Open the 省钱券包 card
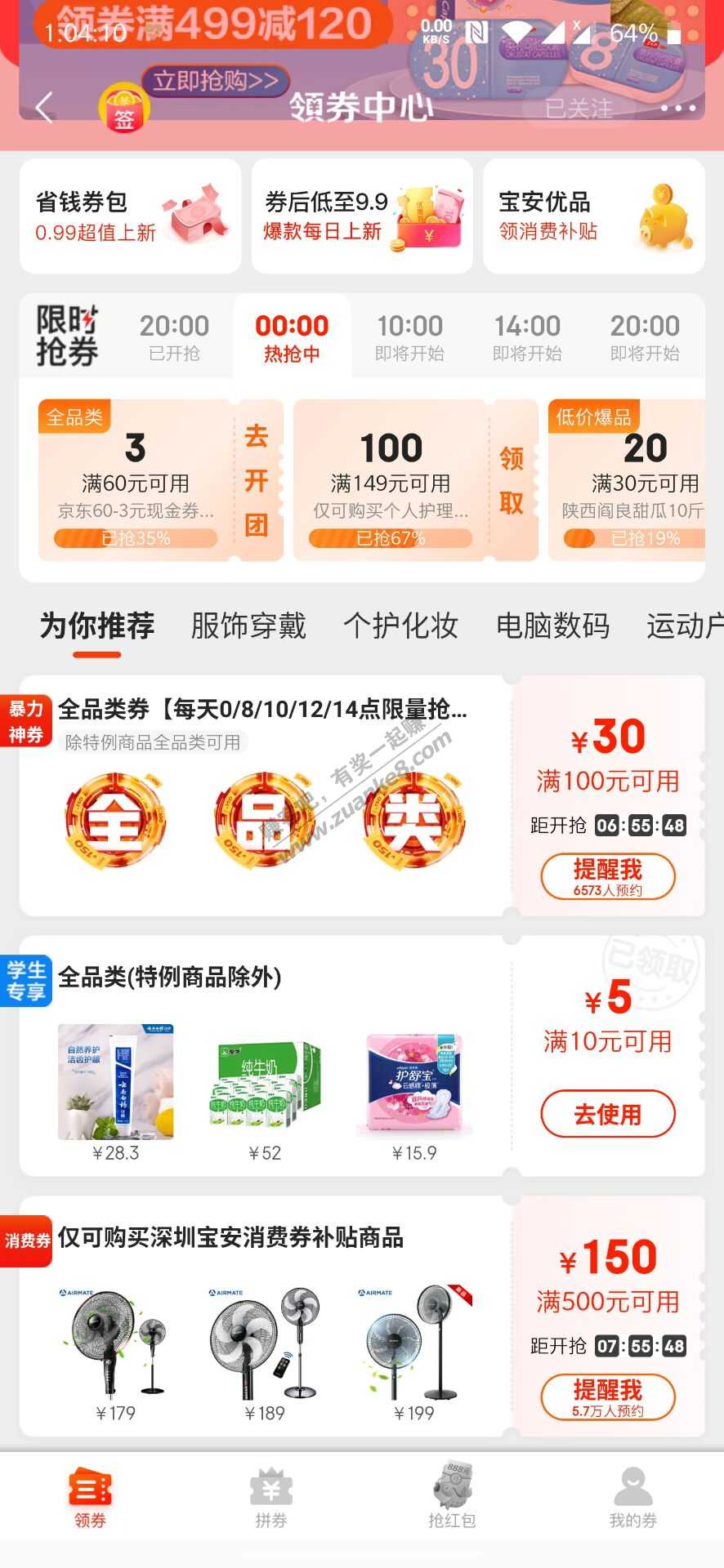This screenshot has width=724, height=1568. coord(130,216)
